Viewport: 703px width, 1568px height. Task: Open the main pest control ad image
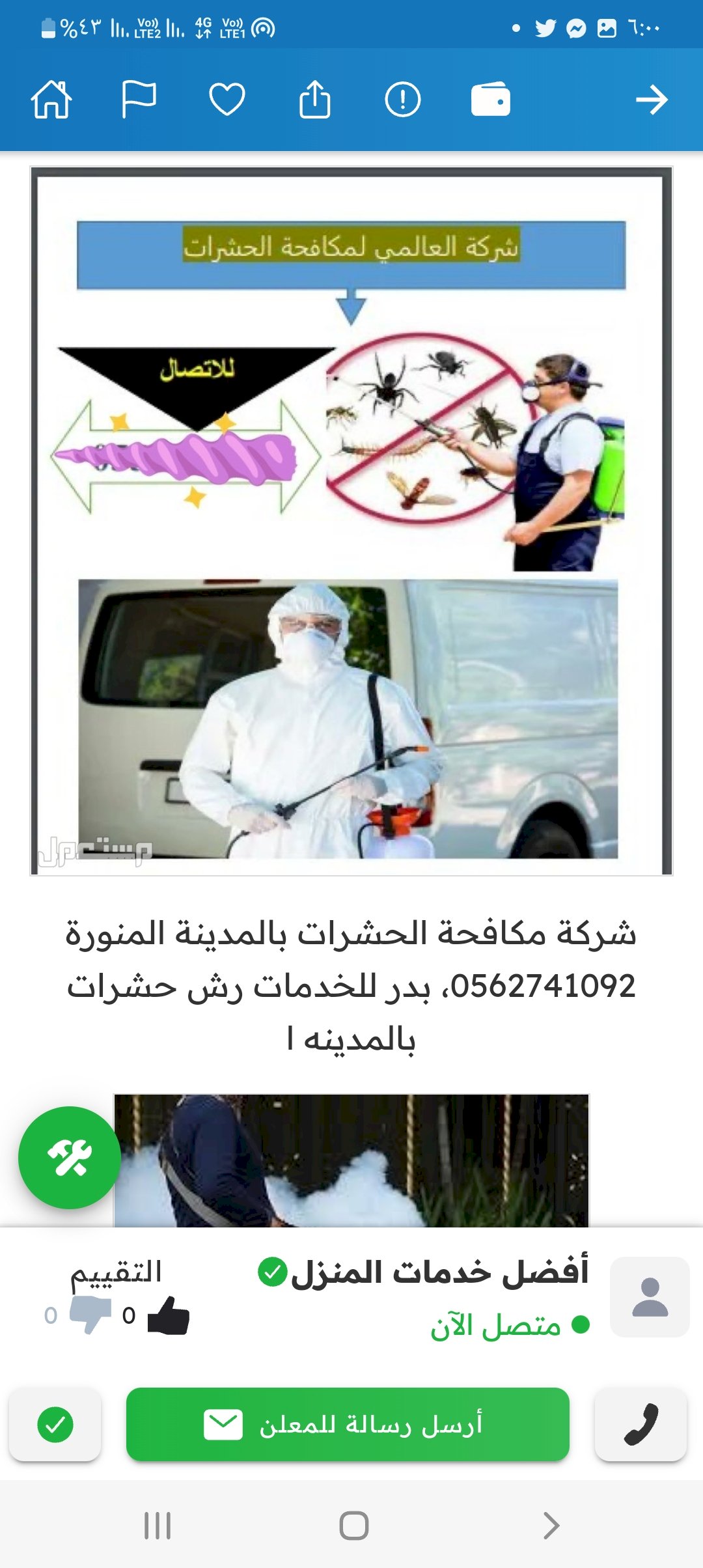351,521
